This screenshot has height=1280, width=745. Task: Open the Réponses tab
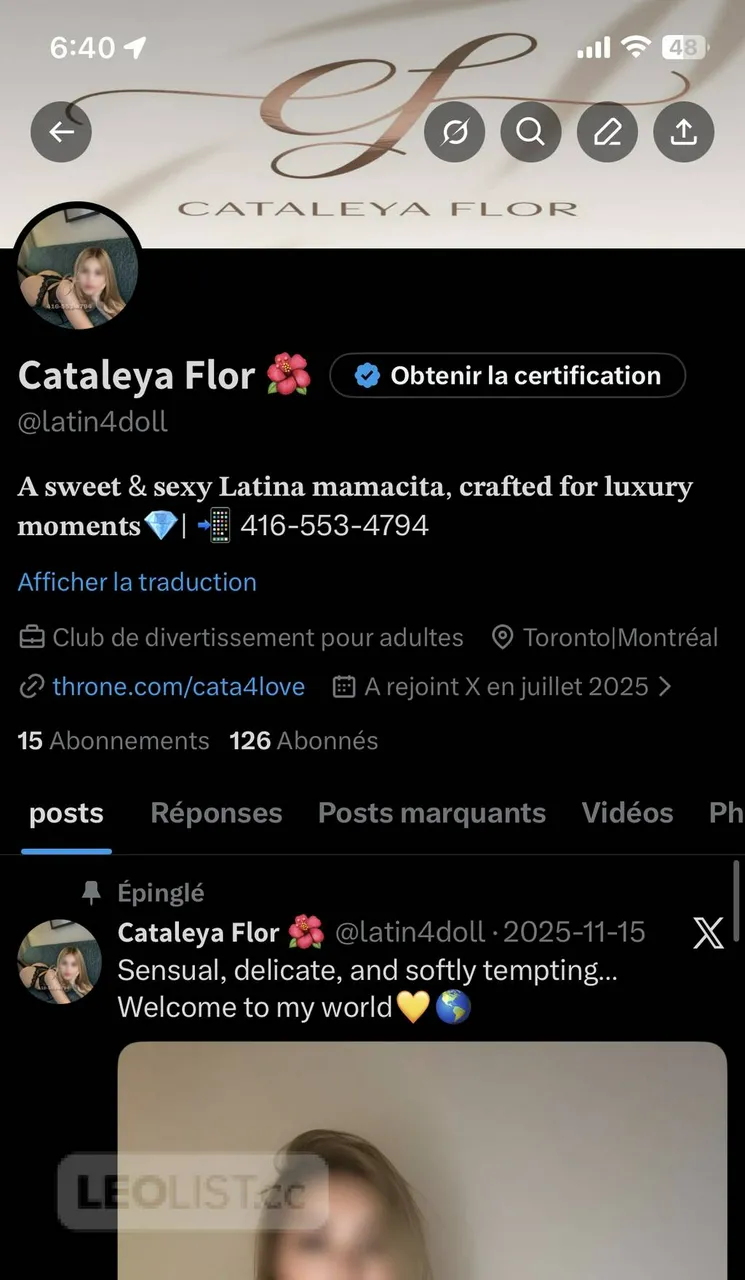tap(216, 813)
